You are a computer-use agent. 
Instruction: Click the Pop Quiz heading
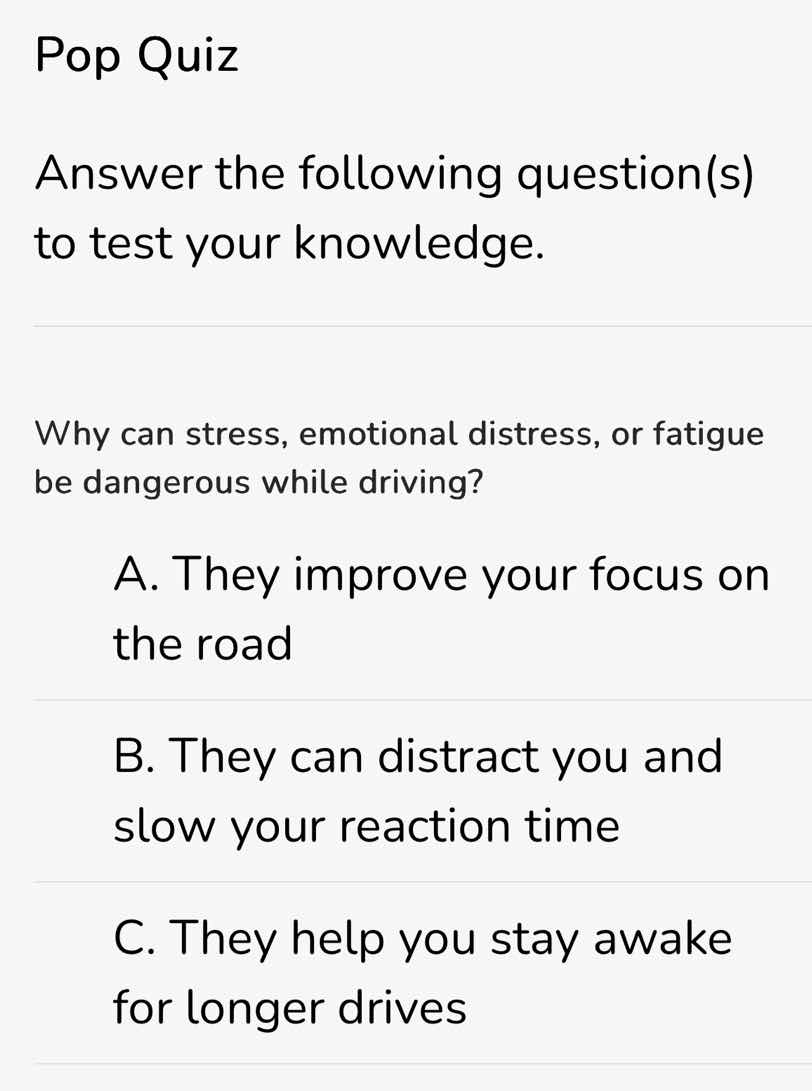[137, 55]
